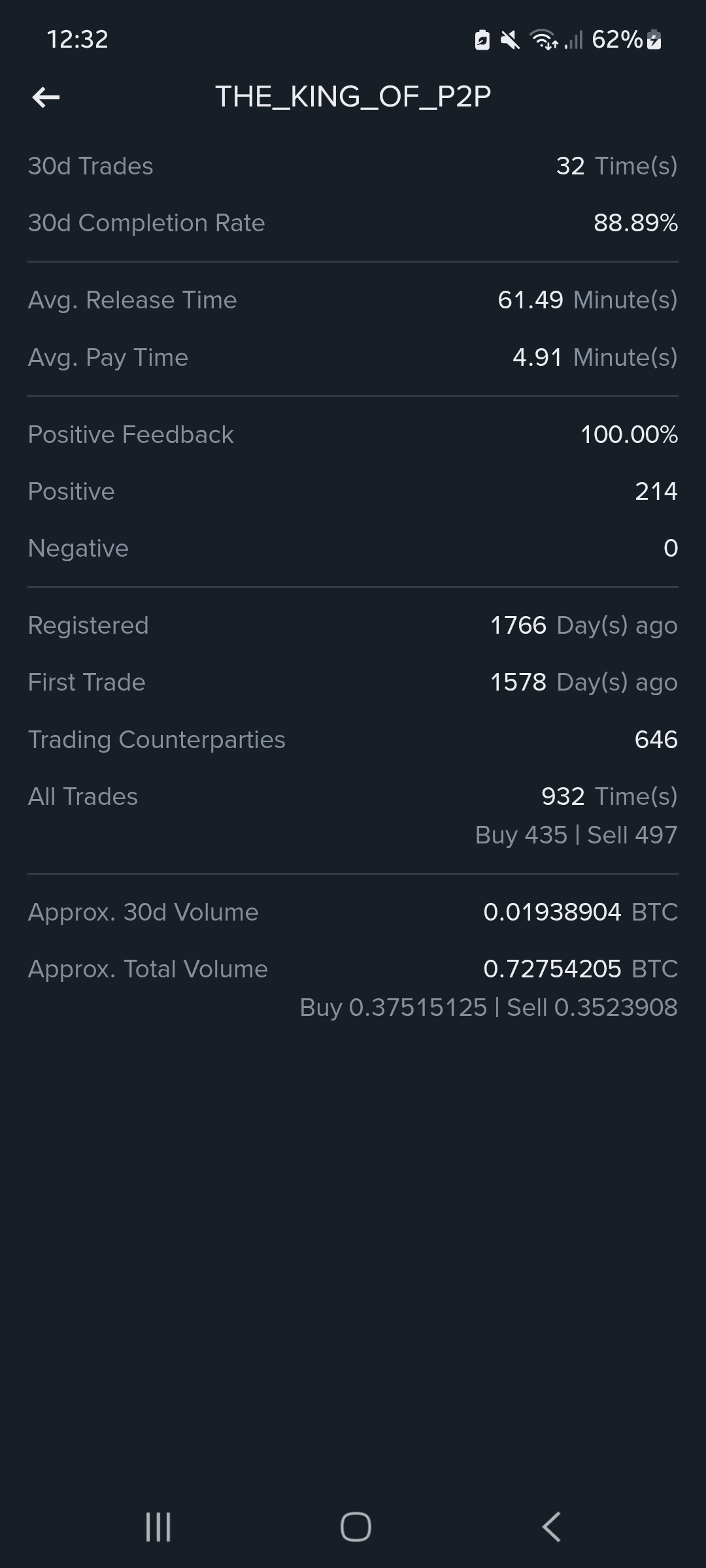
Task: Tap the system back chevron
Action: click(551, 1527)
